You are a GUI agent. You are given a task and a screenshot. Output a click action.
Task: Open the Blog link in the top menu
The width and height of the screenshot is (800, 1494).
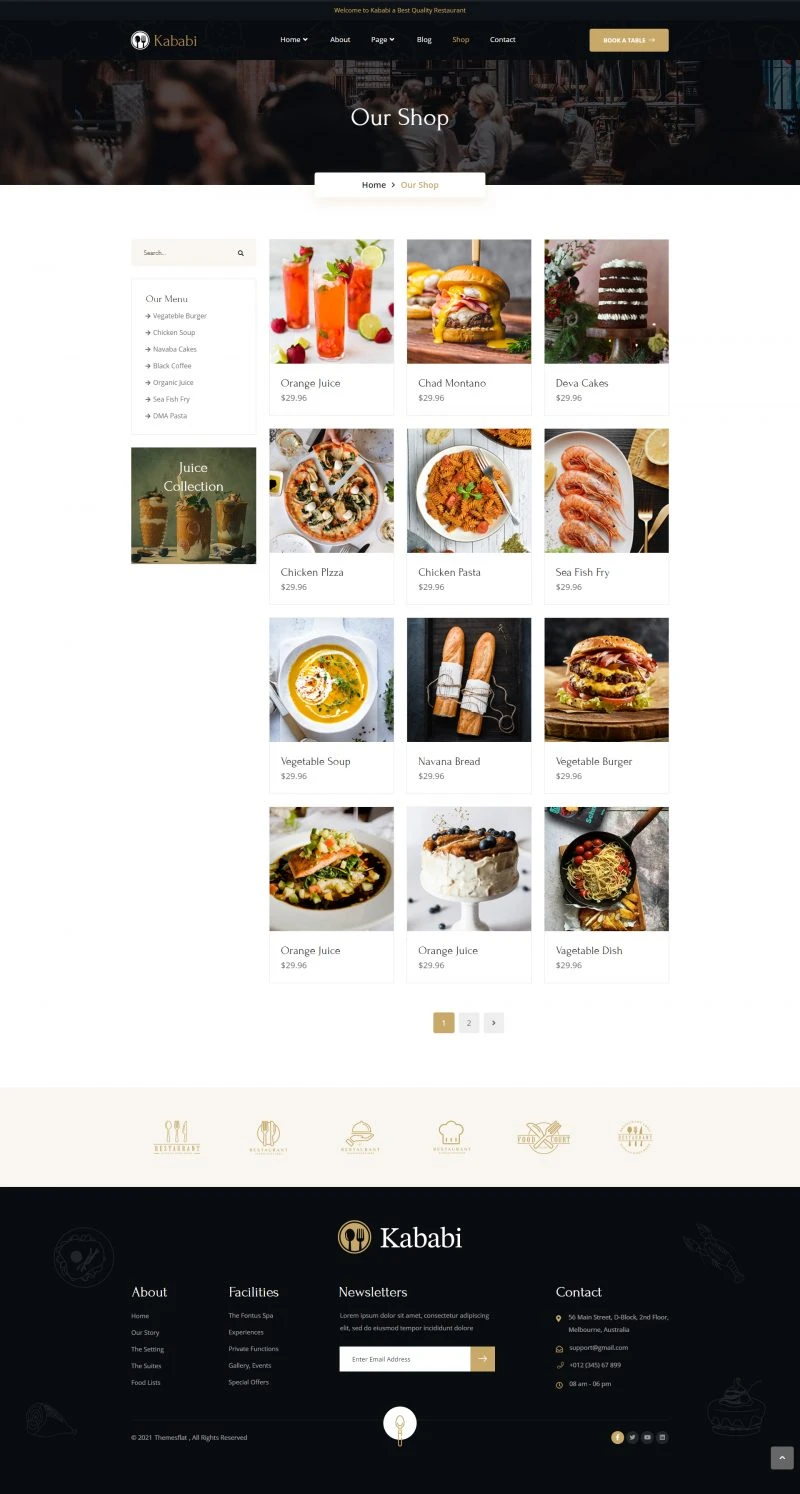point(424,40)
